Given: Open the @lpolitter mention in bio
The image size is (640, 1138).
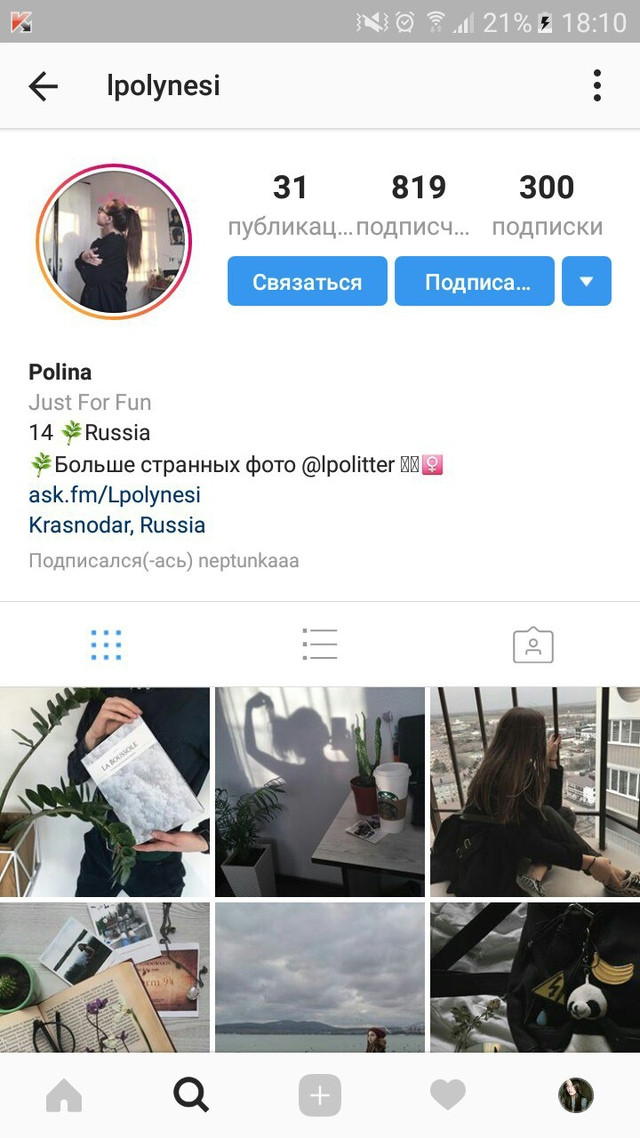Looking at the screenshot, I should (x=348, y=464).
